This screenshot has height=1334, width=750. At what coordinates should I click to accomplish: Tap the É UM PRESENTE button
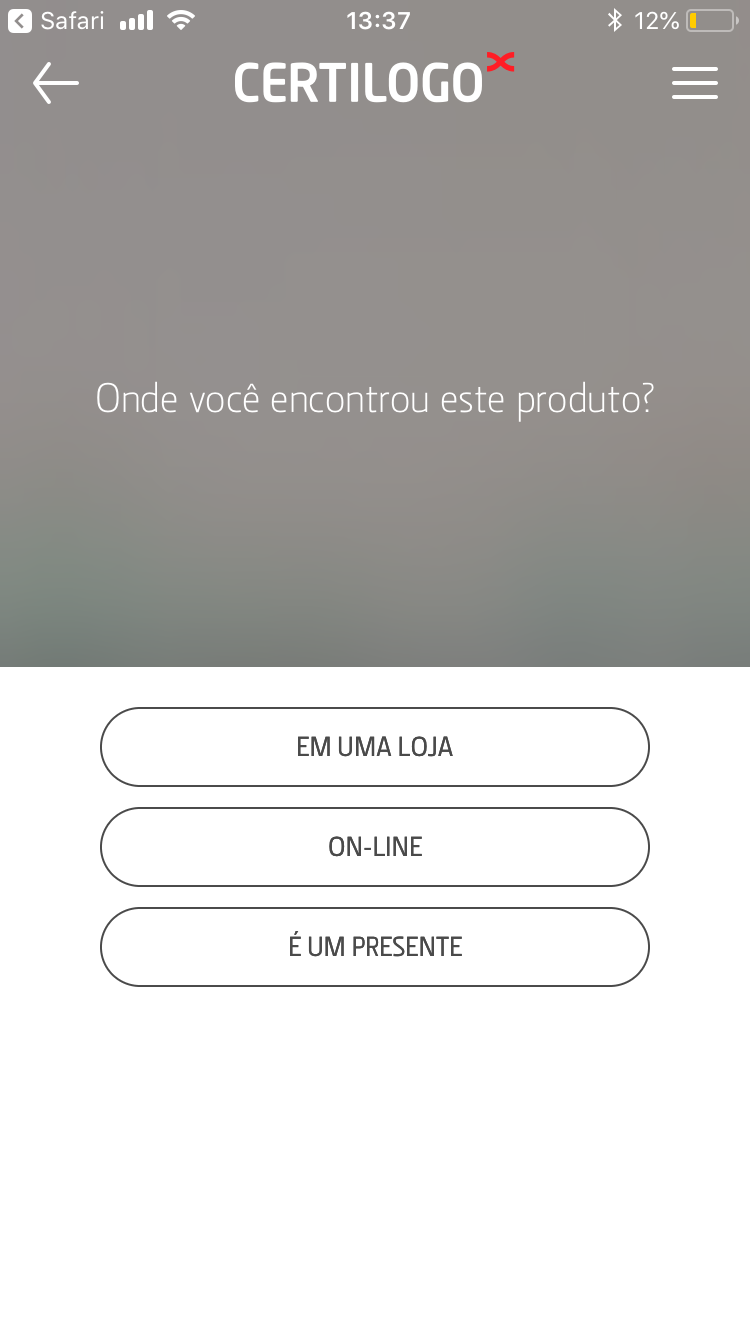375,947
